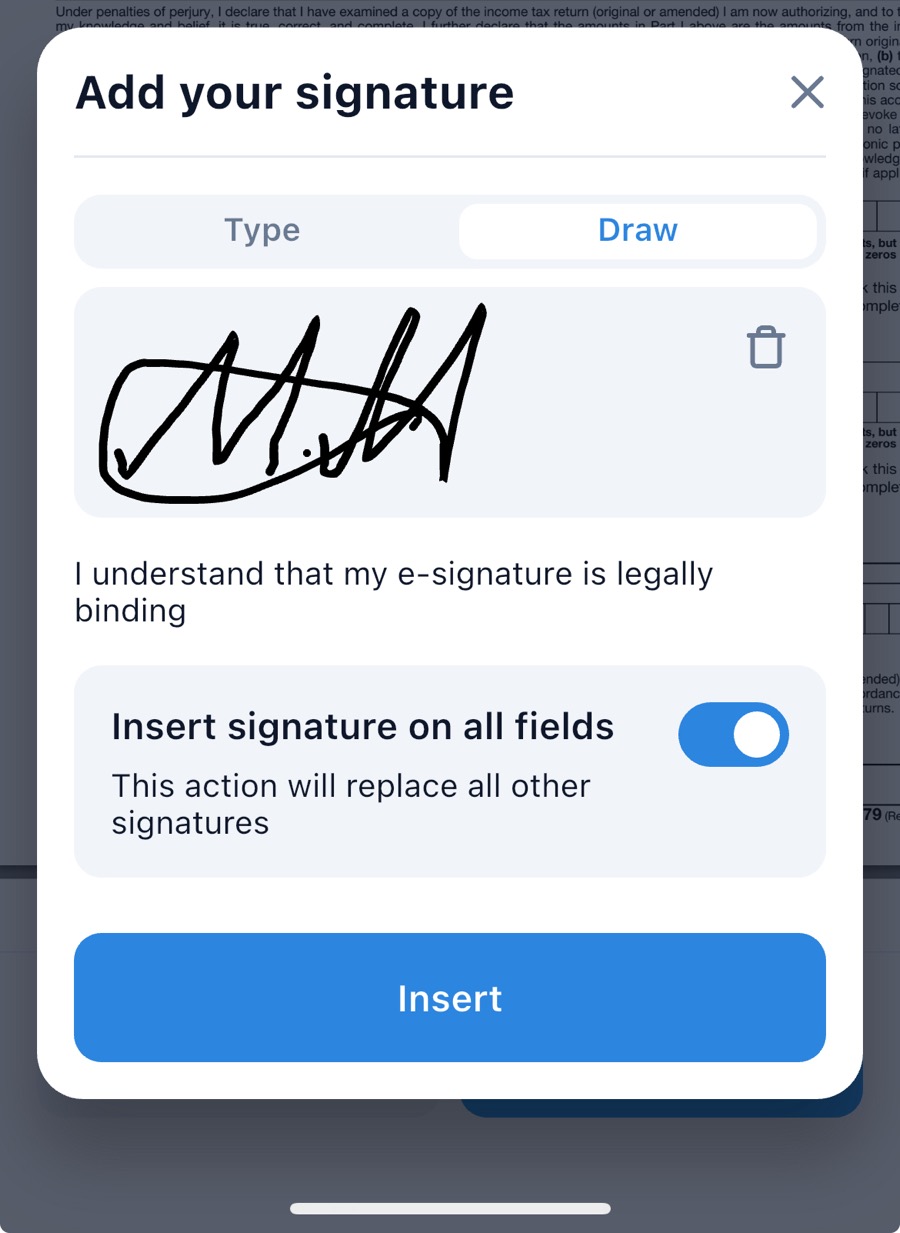
Task: Switch to the Type tab
Action: pos(262,231)
